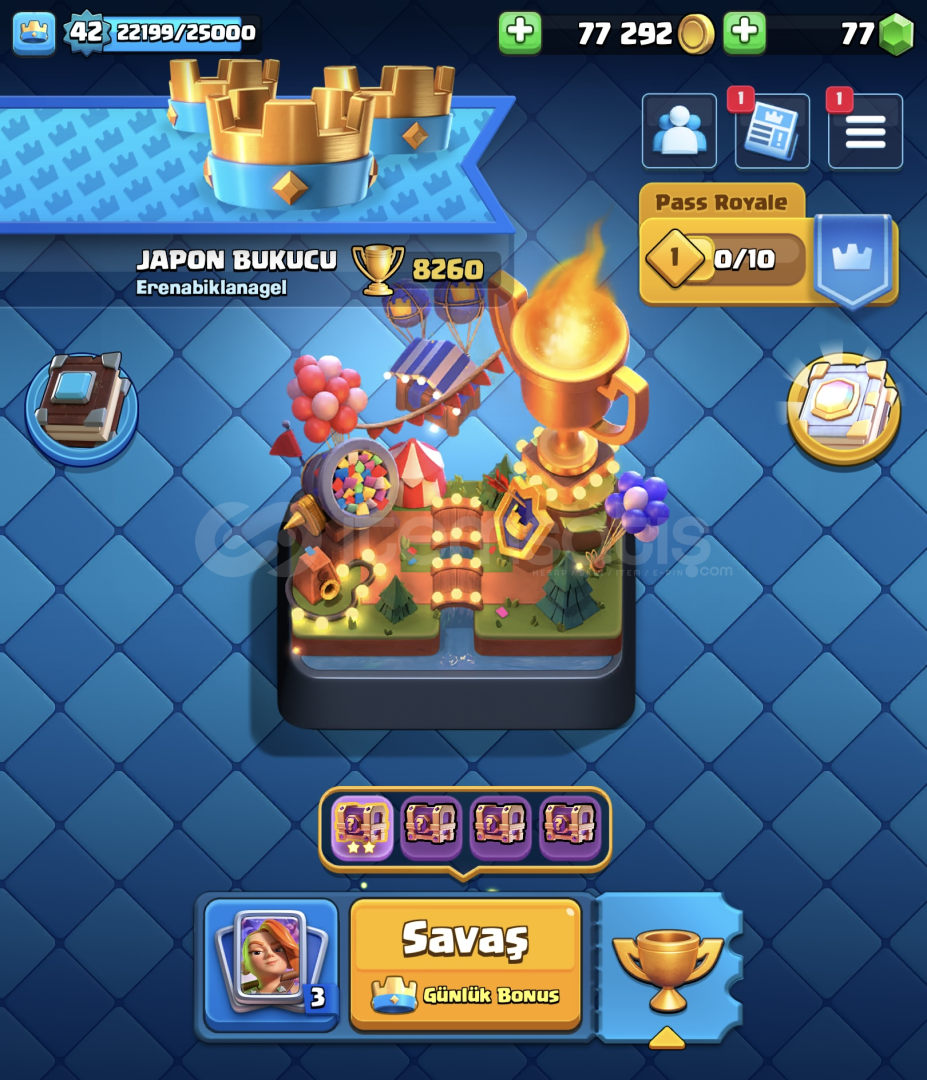Image resolution: width=927 pixels, height=1080 pixels.
Task: Open the news feed icon
Action: tap(772, 131)
